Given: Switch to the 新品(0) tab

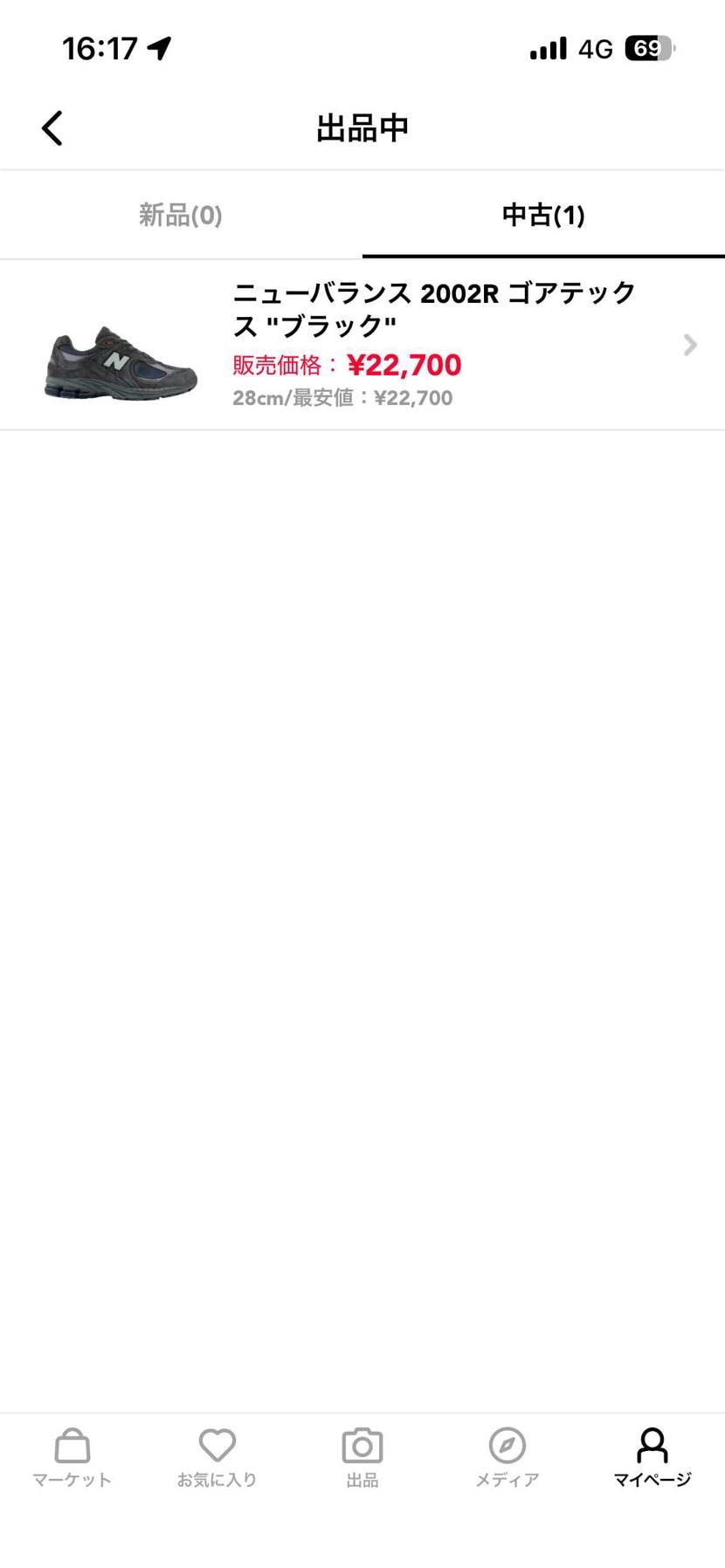Looking at the screenshot, I should 181,215.
